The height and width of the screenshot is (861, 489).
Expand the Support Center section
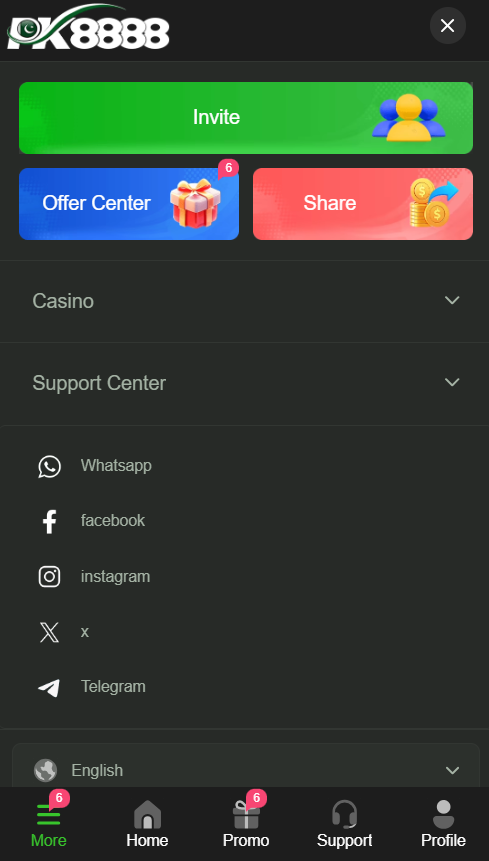click(x=244, y=383)
